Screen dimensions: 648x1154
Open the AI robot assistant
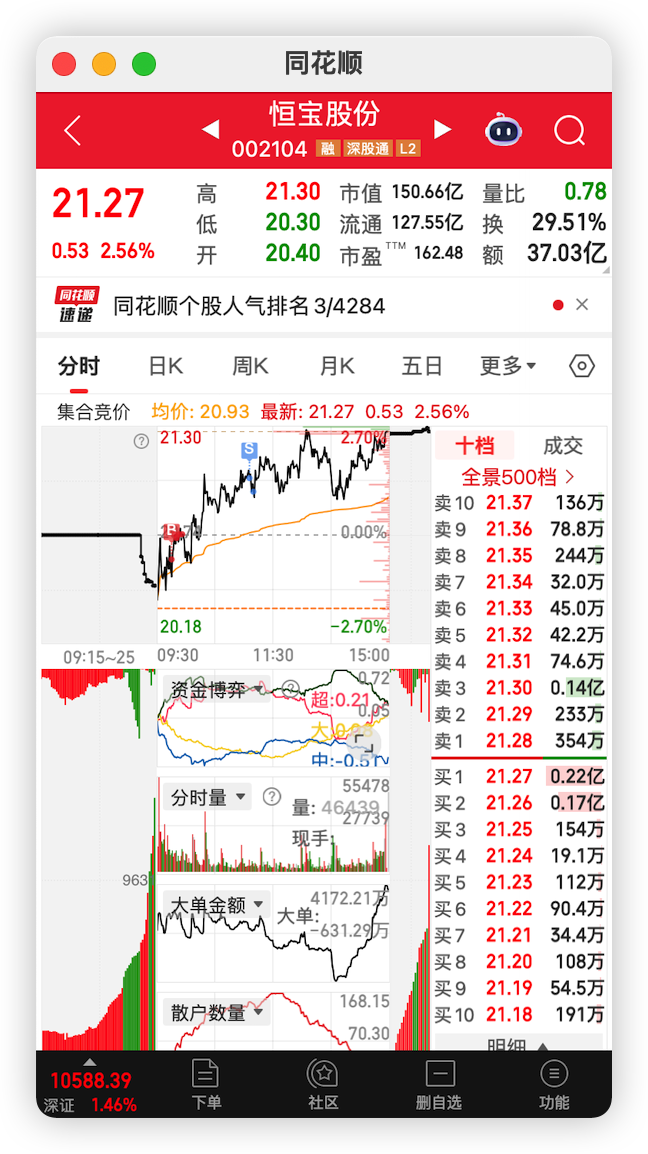[504, 130]
